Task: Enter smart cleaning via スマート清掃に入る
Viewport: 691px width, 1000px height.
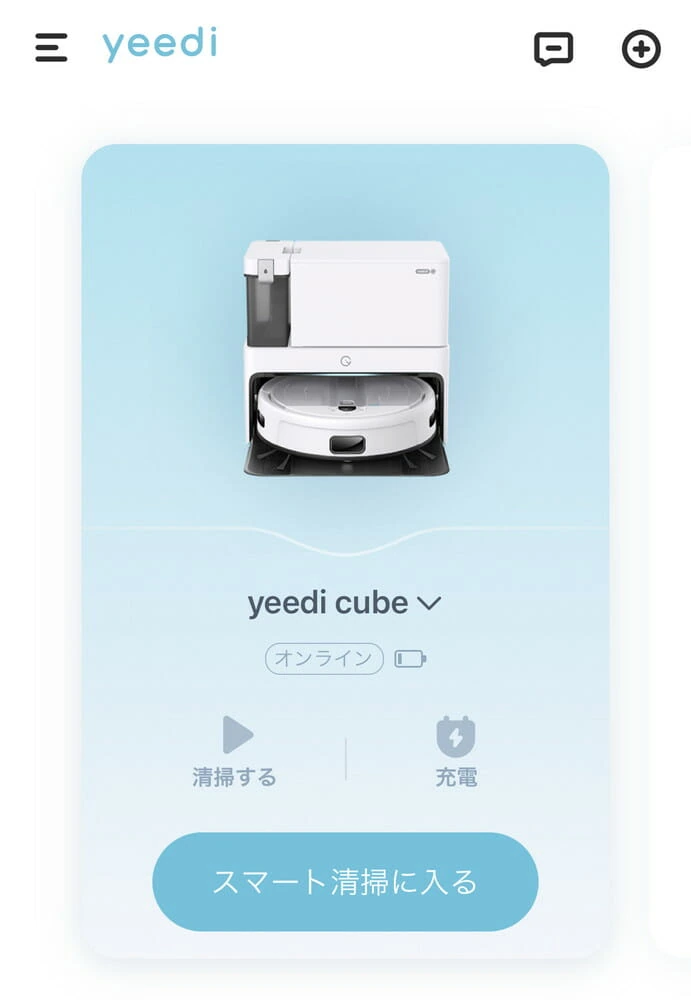Action: click(x=345, y=882)
